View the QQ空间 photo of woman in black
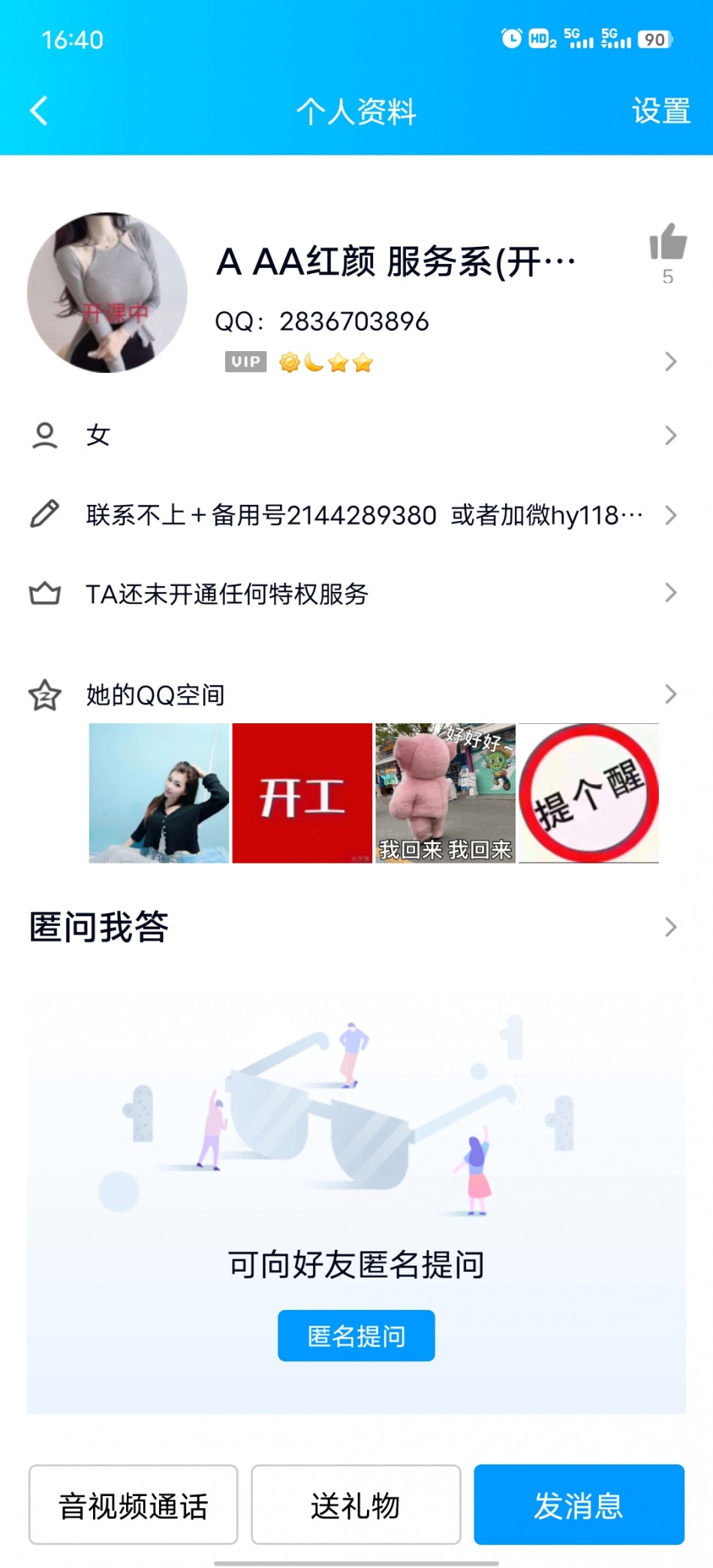The image size is (713, 1568). pyautogui.click(x=159, y=793)
